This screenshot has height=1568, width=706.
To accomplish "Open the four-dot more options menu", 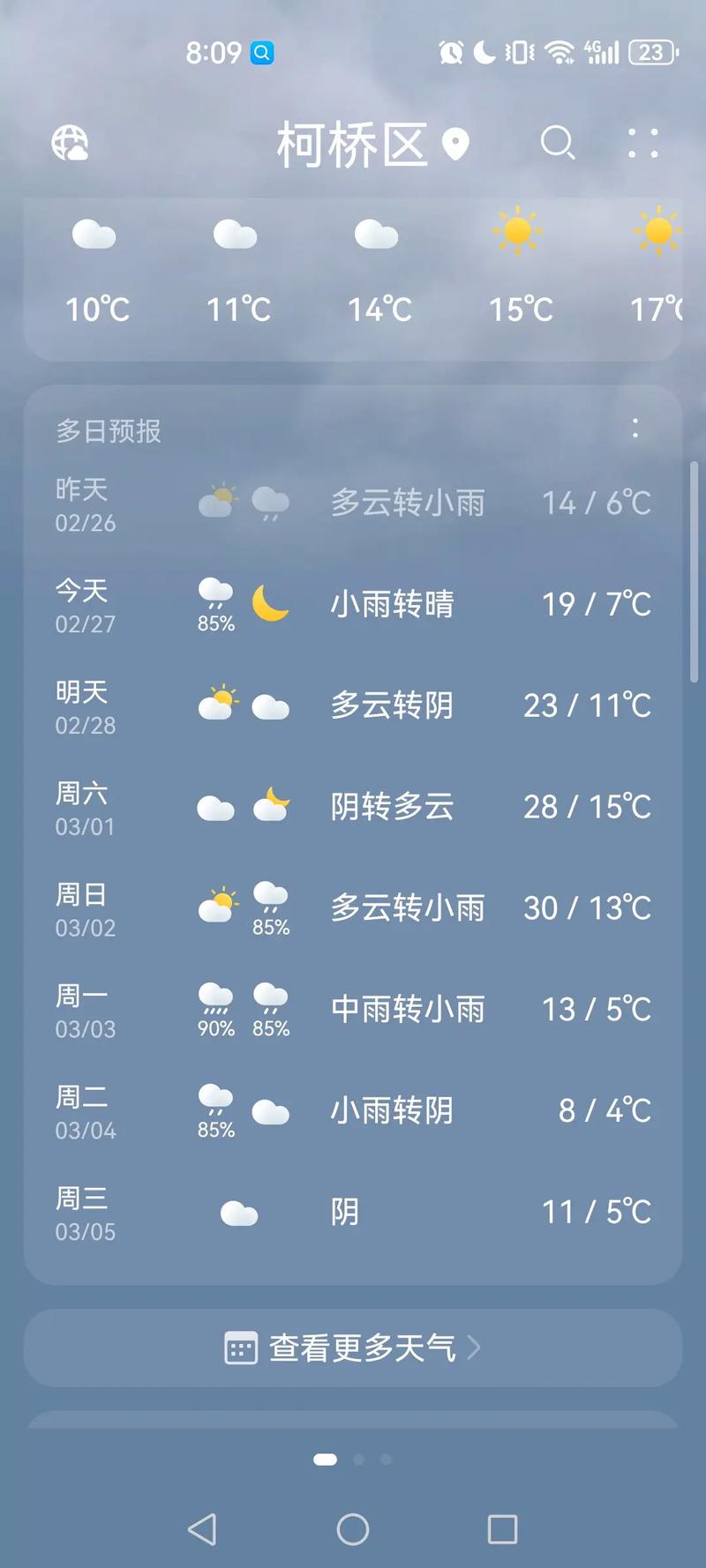I will click(642, 144).
